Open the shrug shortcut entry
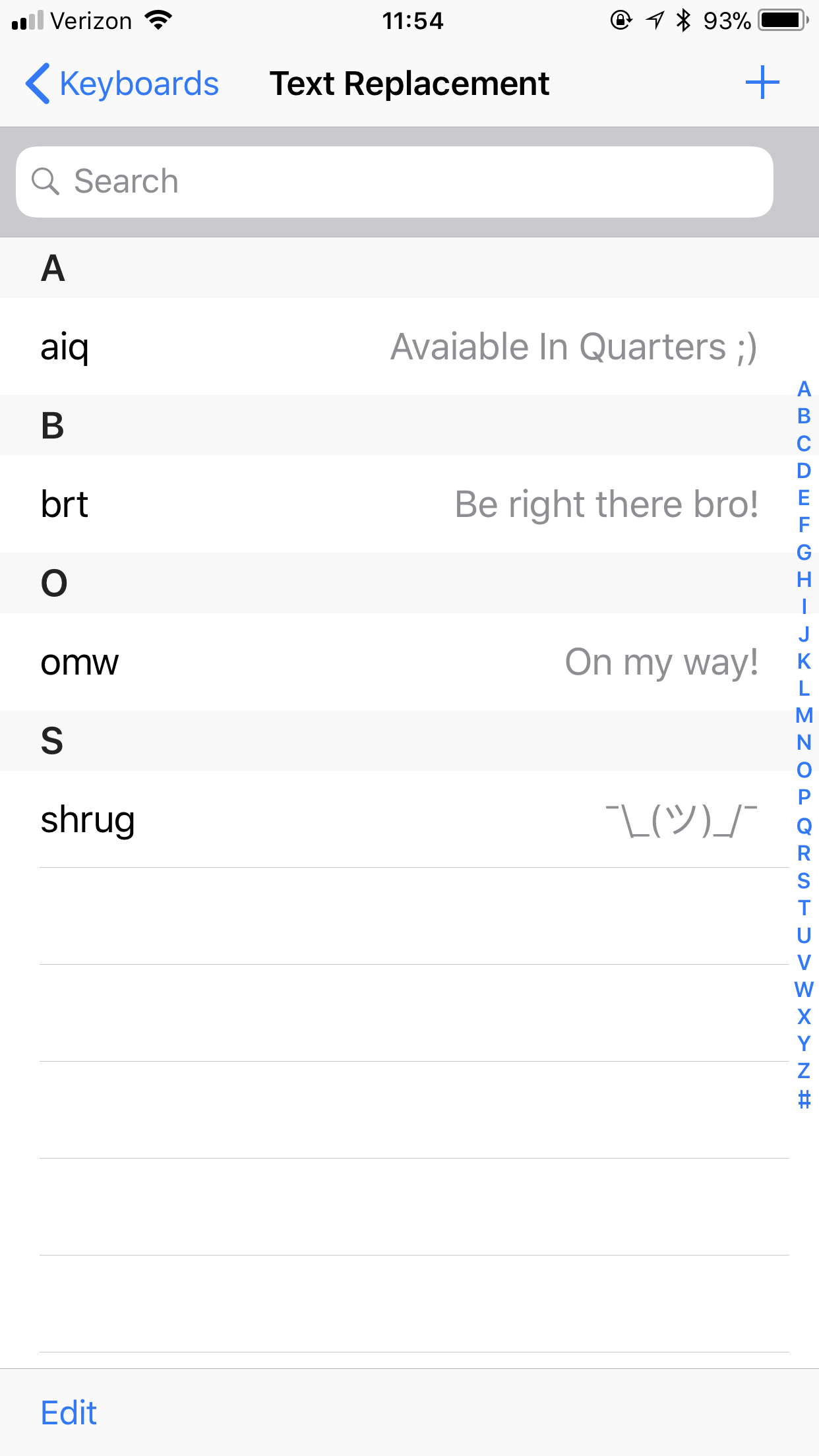819x1456 pixels. pyautogui.click(x=396, y=820)
